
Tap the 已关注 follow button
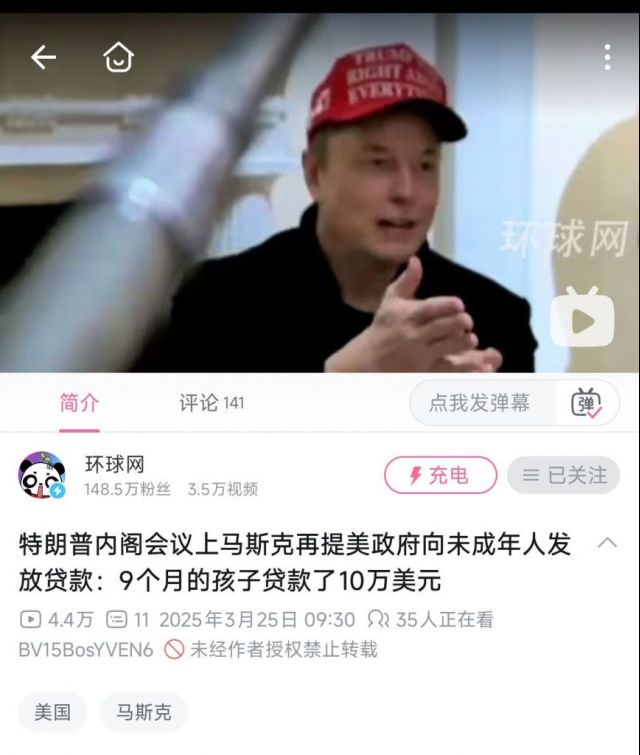pos(563,476)
